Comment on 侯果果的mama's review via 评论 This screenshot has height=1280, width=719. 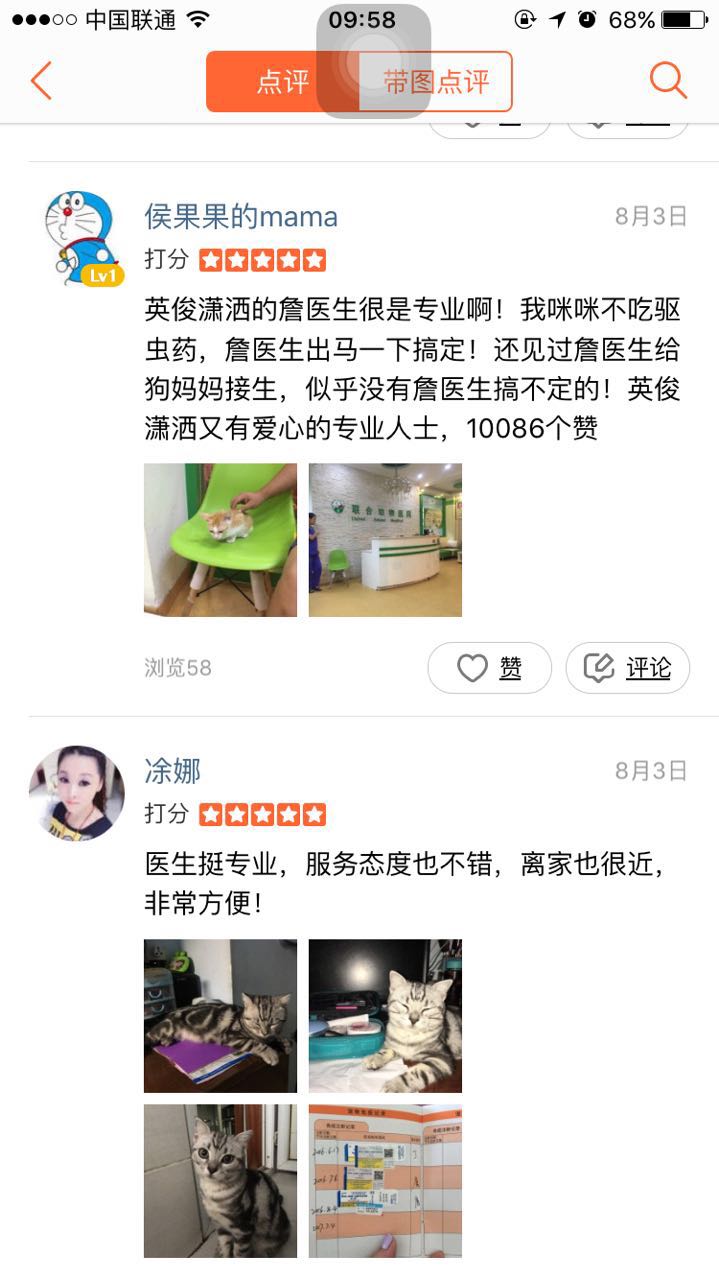click(x=627, y=668)
